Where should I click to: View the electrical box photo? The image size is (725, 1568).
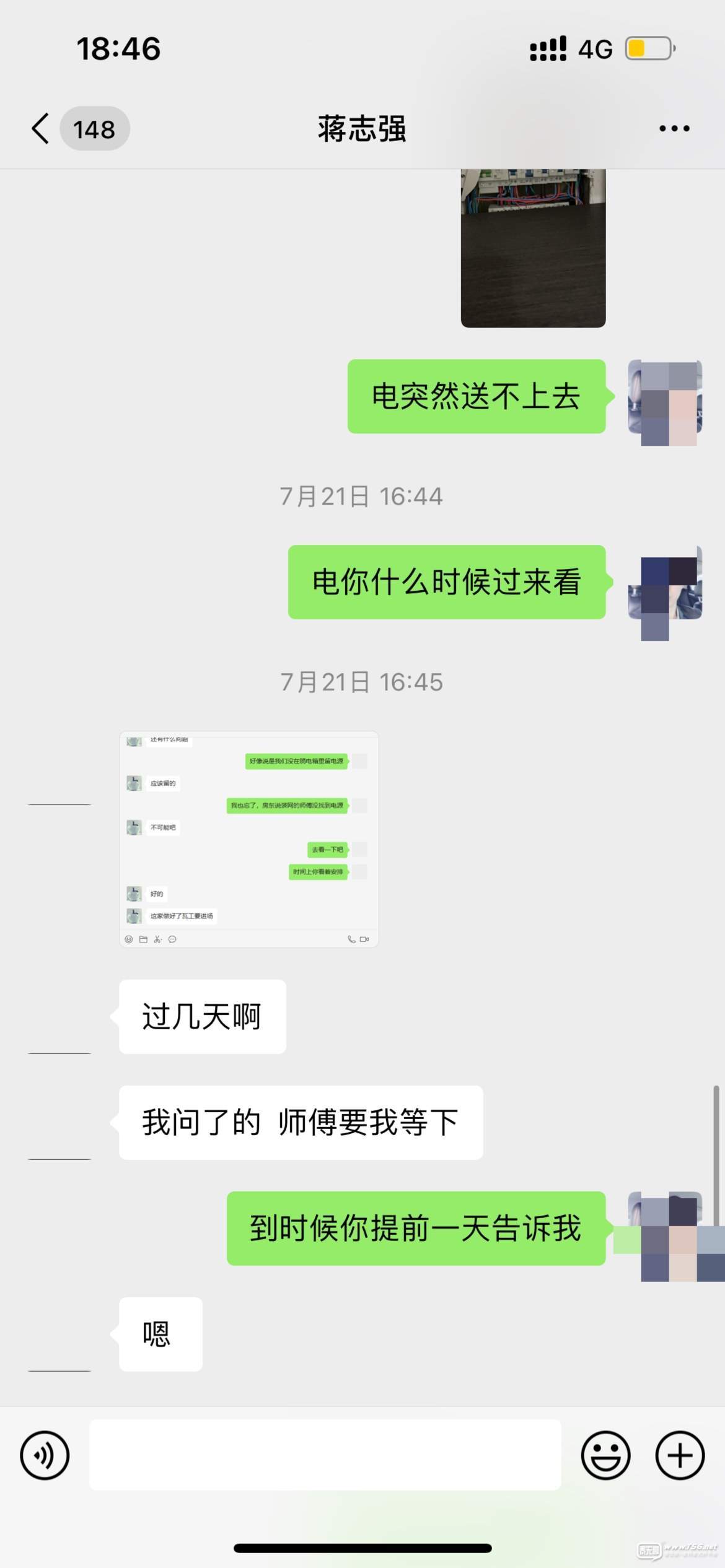coord(533,248)
